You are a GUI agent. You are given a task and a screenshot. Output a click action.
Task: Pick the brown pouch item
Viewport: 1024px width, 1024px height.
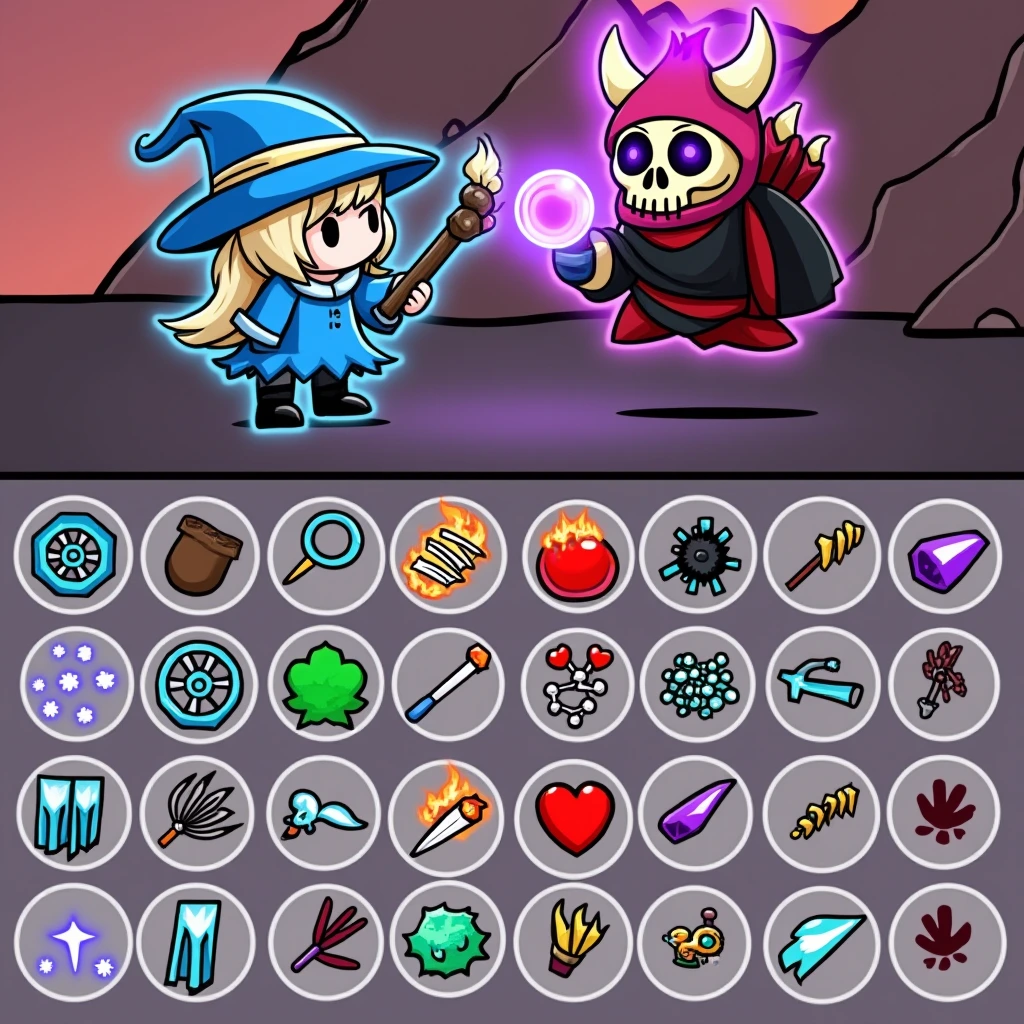[x=200, y=556]
